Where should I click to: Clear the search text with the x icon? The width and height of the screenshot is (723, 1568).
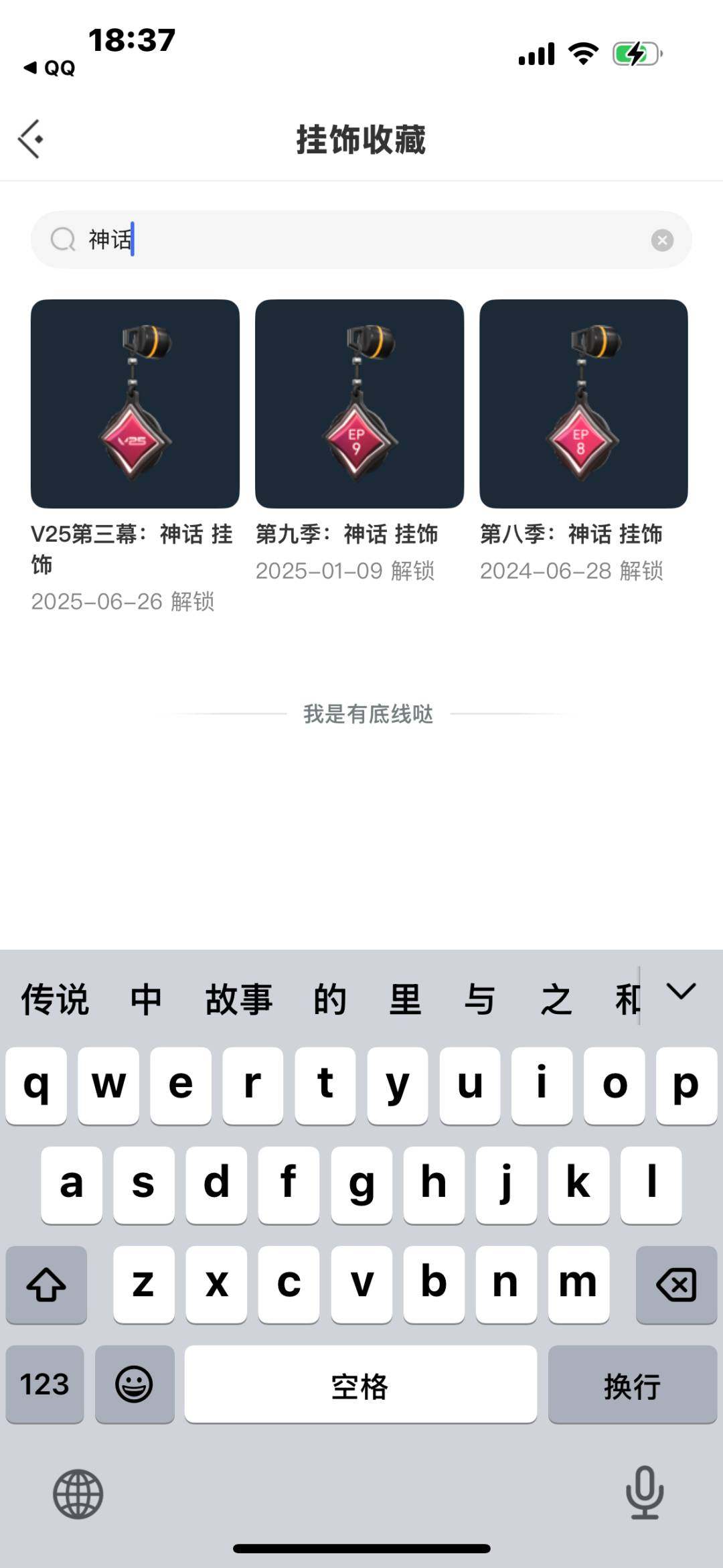[x=662, y=239]
